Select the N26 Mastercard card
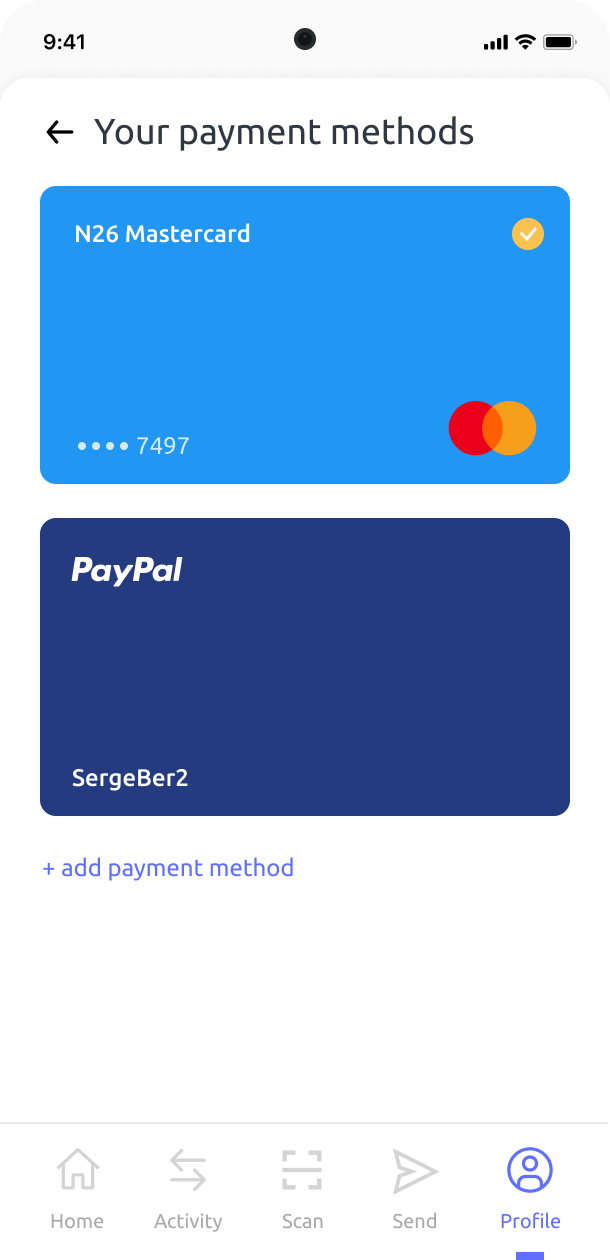610x1260 pixels. click(304, 335)
